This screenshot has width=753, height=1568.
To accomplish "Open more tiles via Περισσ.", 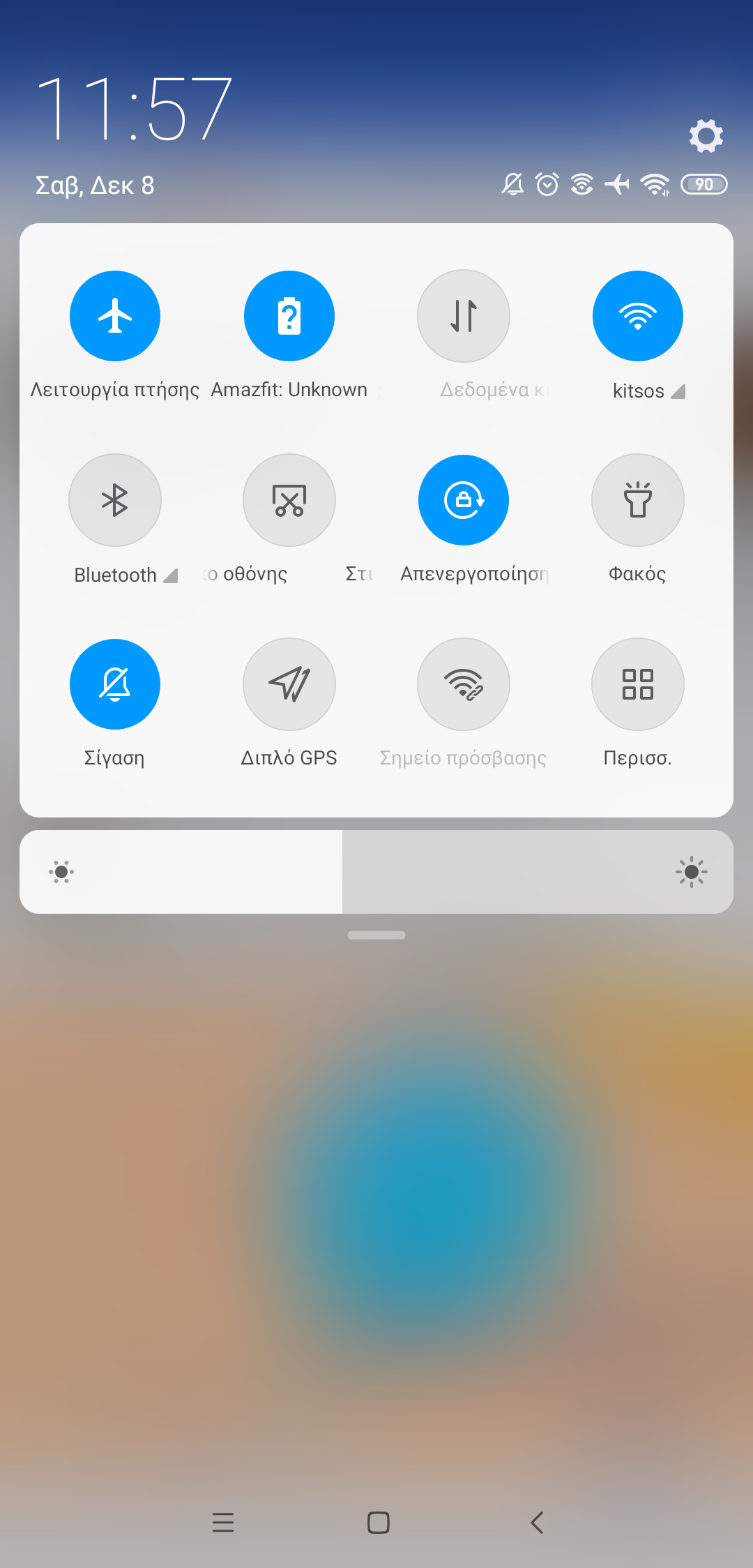I will (x=638, y=684).
